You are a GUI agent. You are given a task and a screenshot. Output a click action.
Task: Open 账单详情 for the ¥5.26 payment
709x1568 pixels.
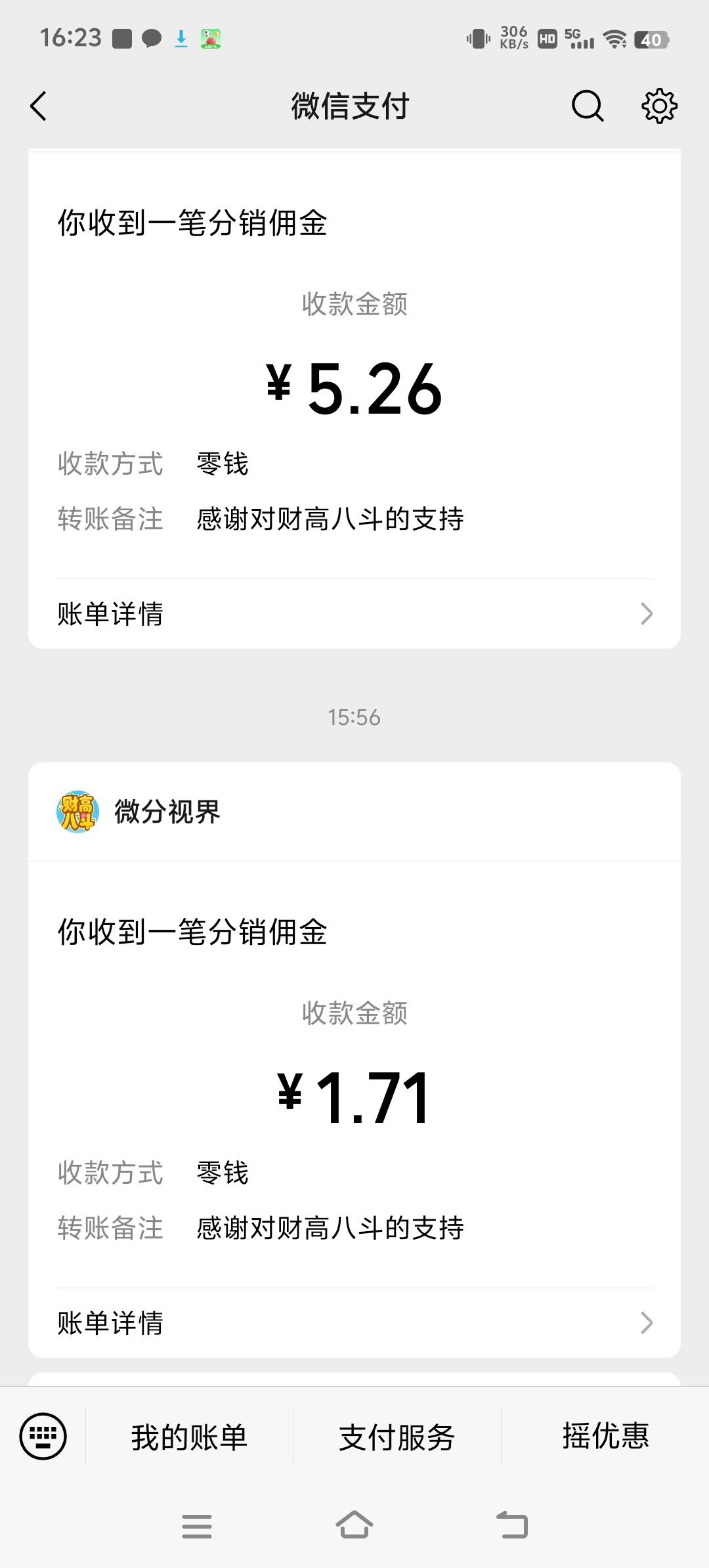coord(354,614)
